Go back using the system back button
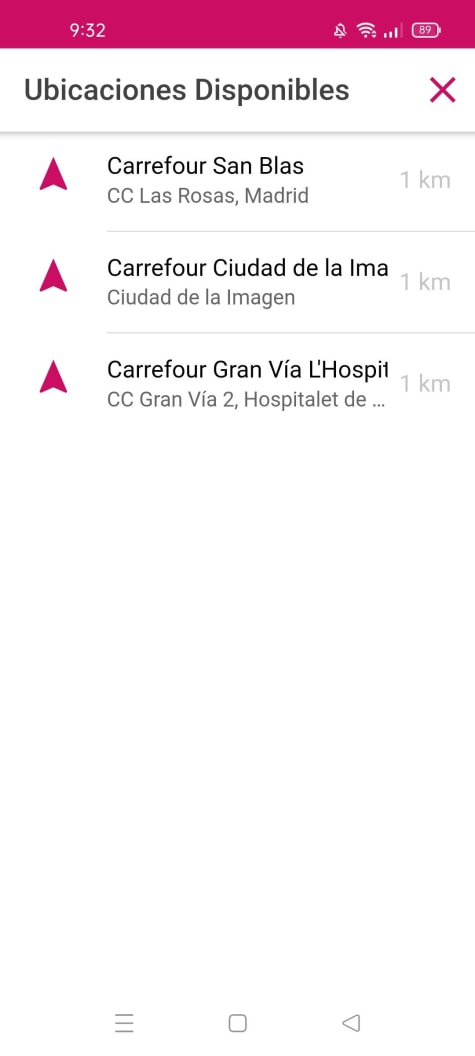The image size is (475, 1056). click(351, 1023)
